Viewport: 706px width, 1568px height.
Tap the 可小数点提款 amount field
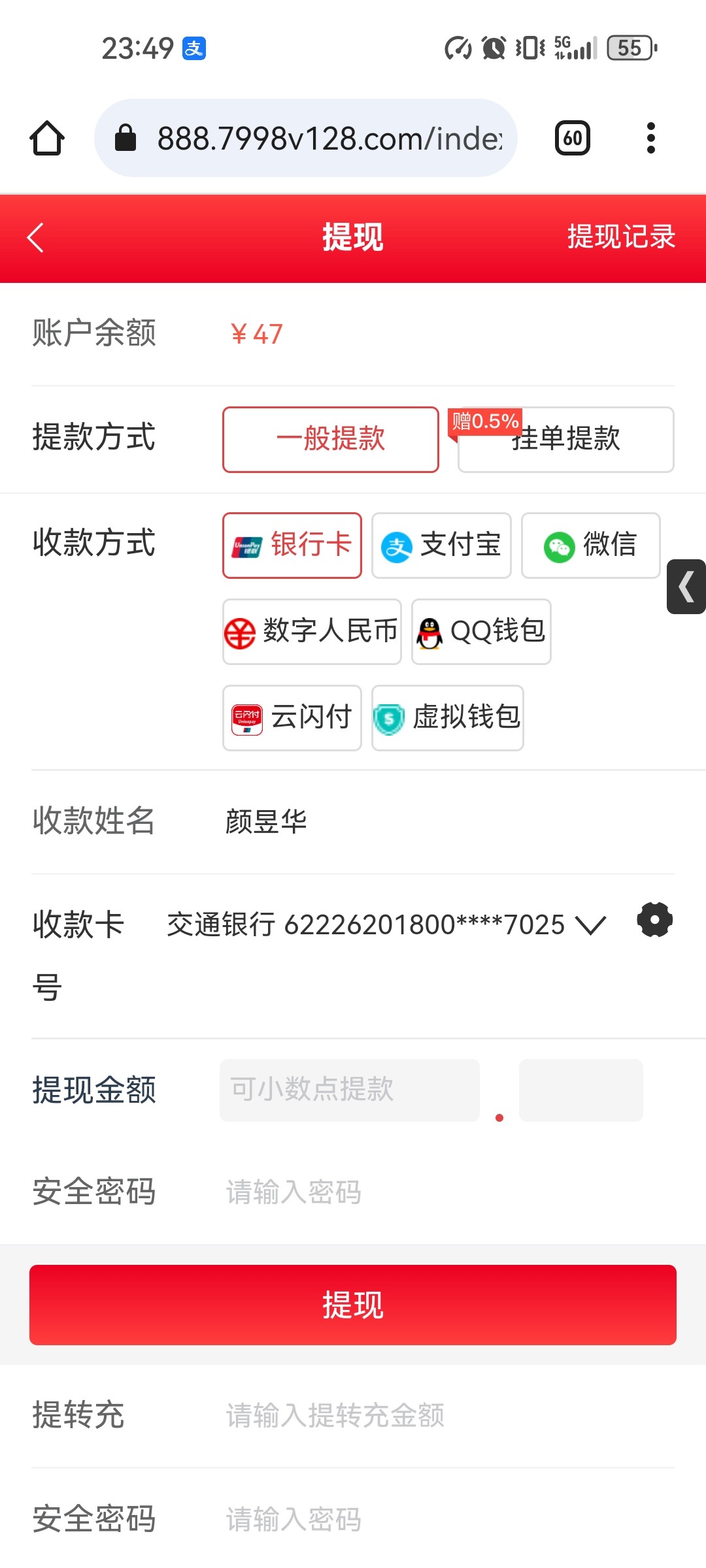click(x=350, y=1090)
